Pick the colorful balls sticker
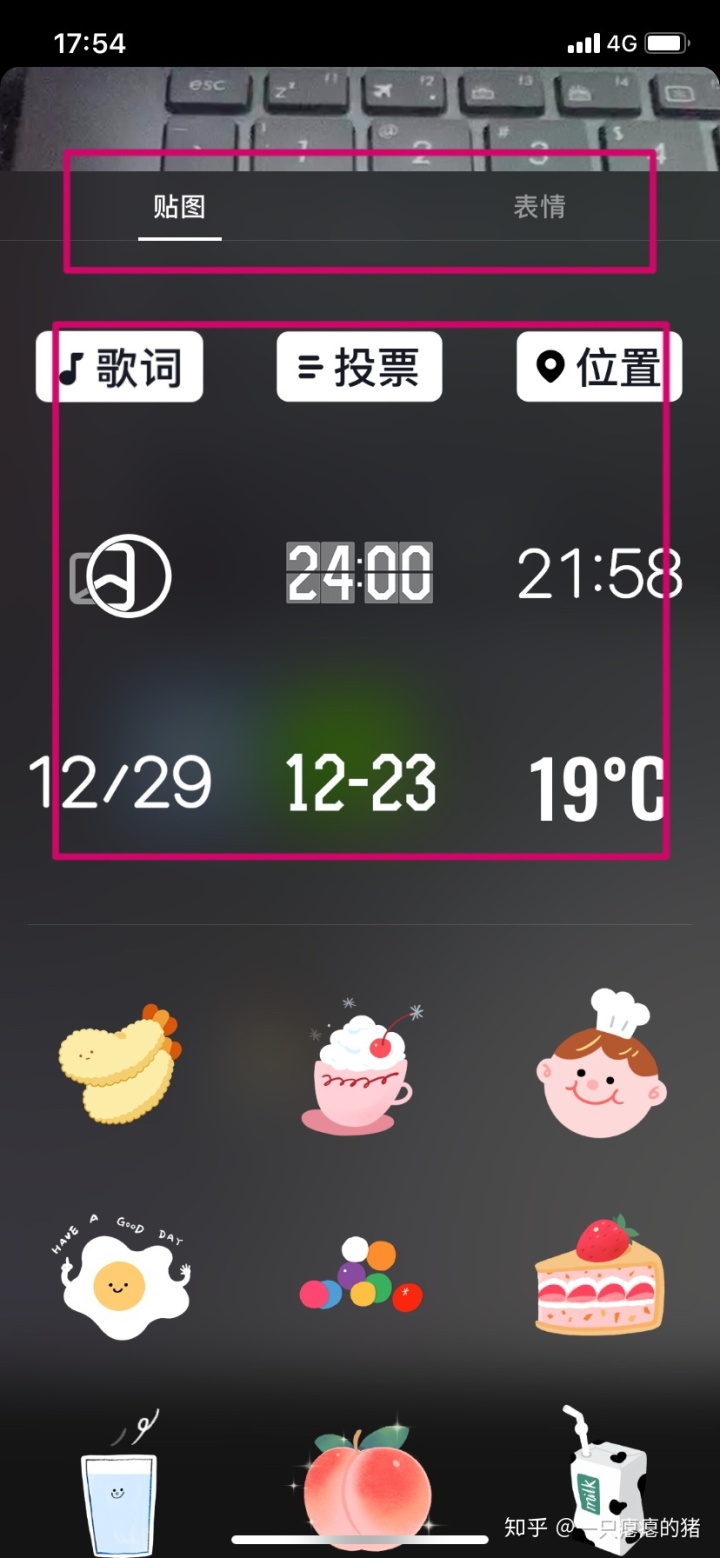 [x=360, y=1278]
